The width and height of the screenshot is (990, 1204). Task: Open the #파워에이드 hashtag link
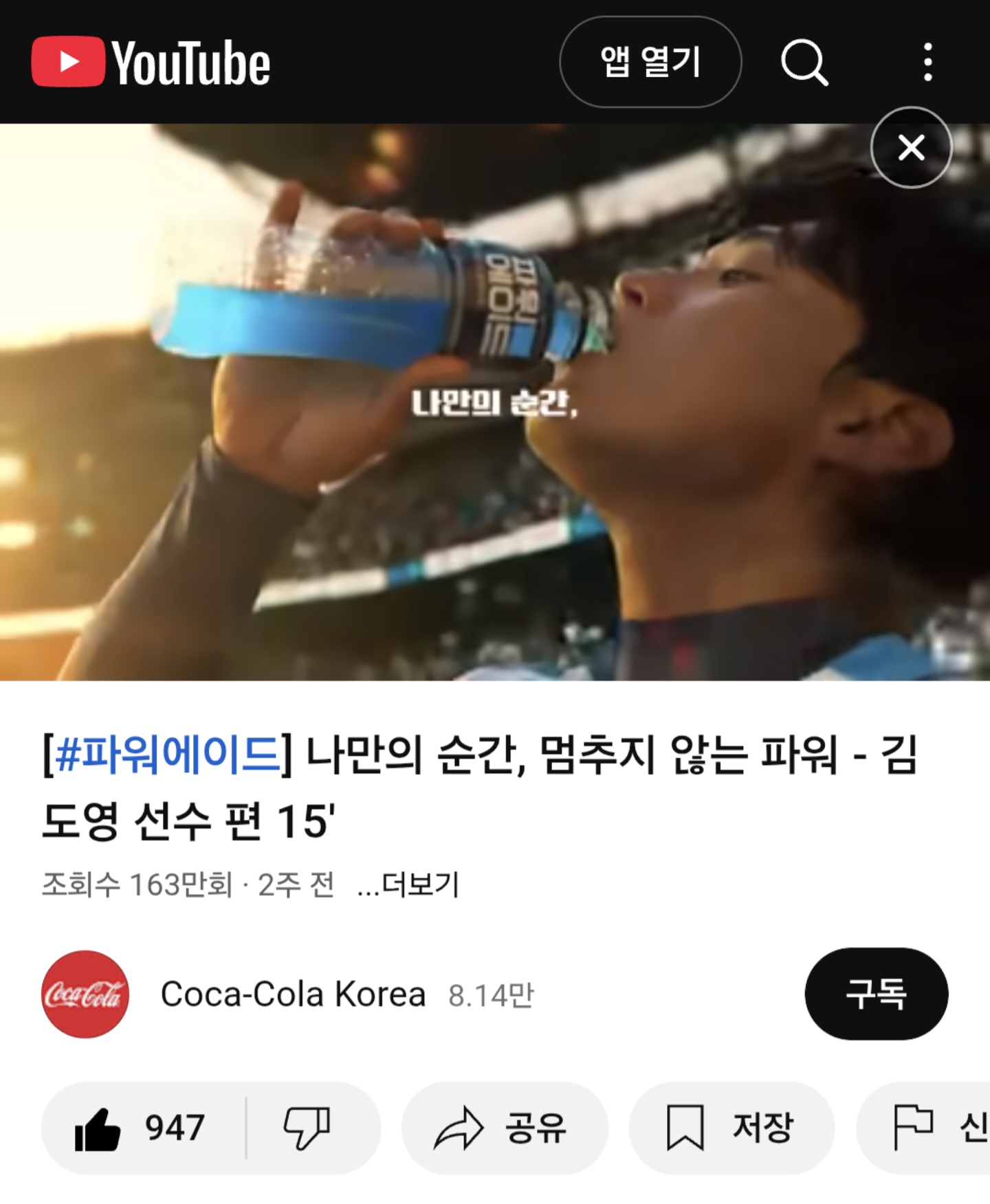tap(167, 755)
